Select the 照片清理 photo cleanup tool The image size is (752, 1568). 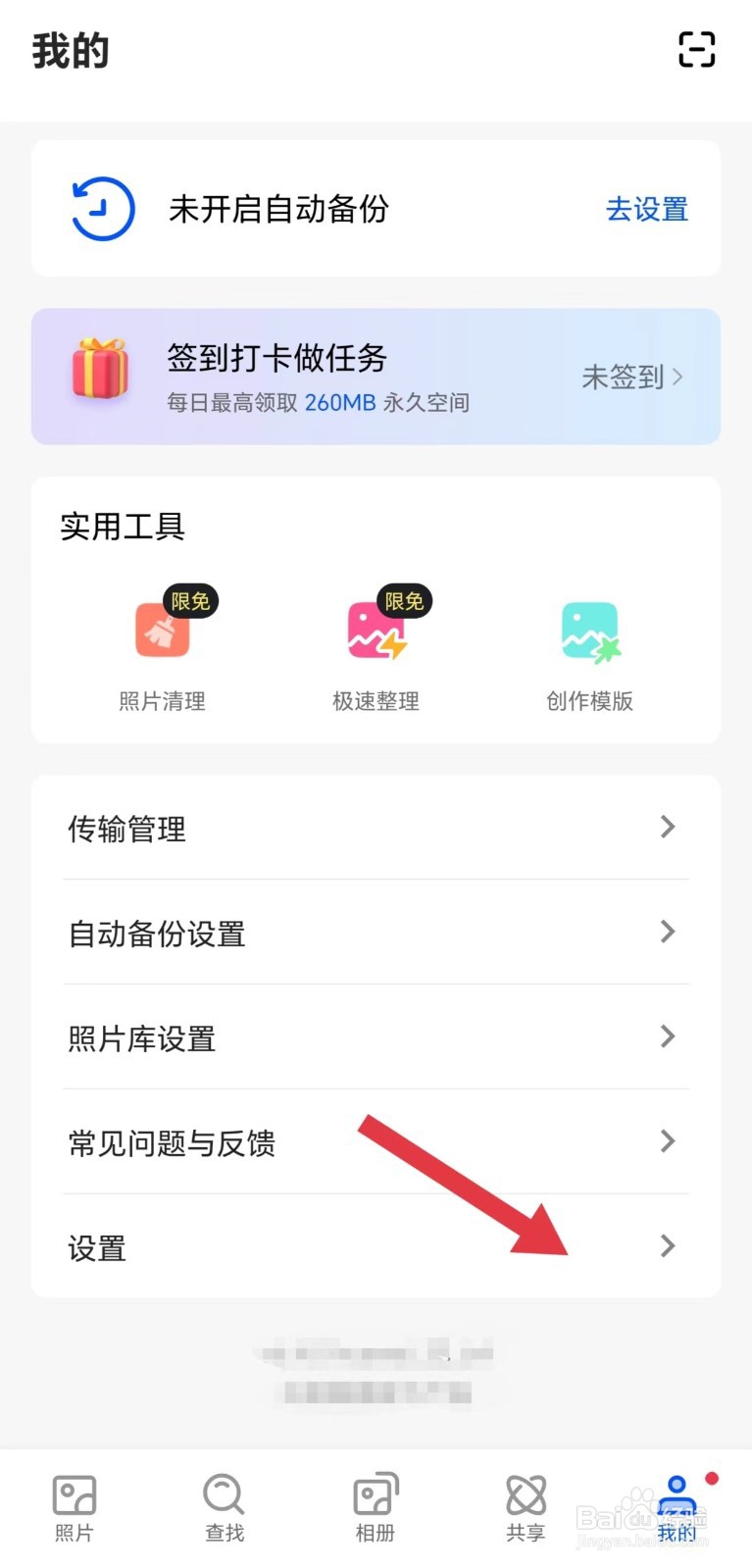[x=162, y=632]
